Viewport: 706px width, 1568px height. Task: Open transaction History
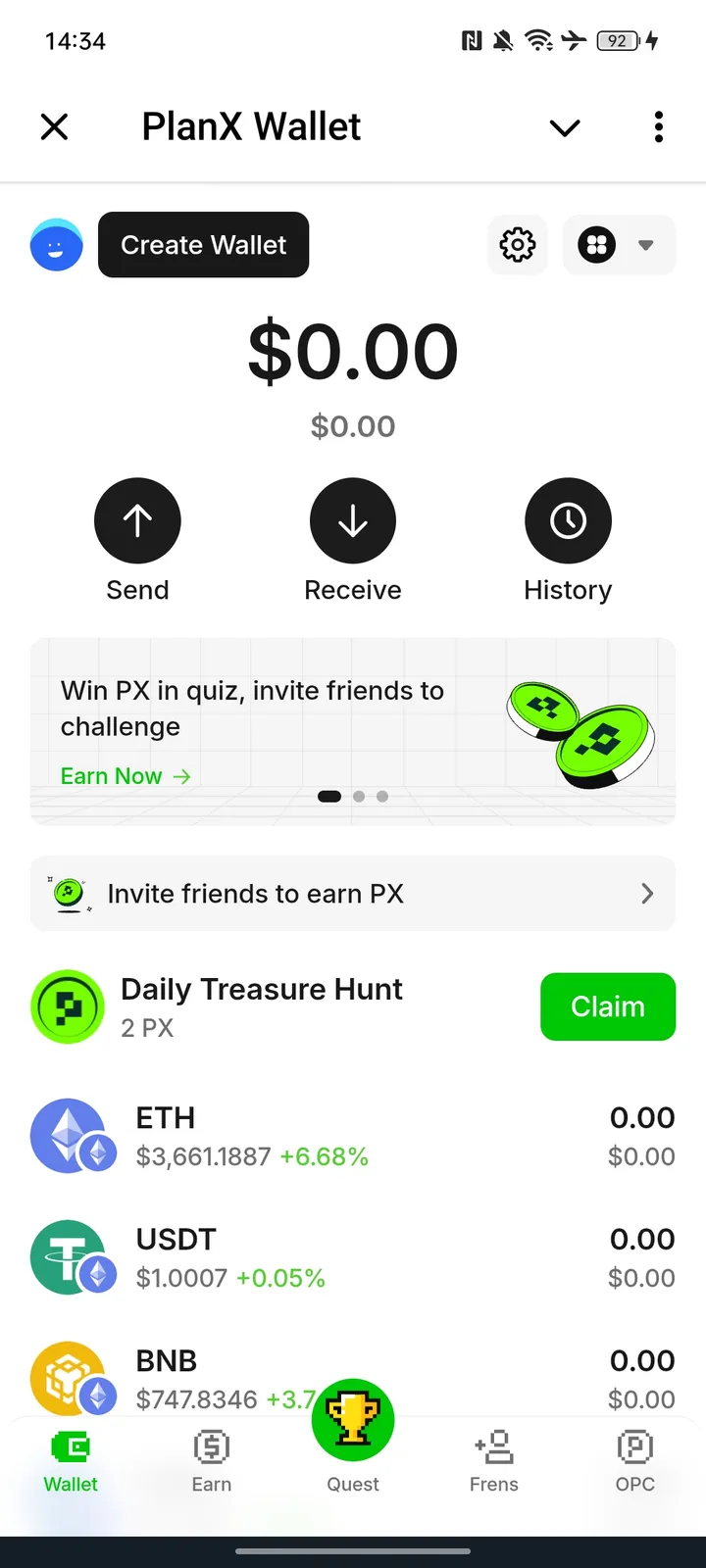click(568, 520)
